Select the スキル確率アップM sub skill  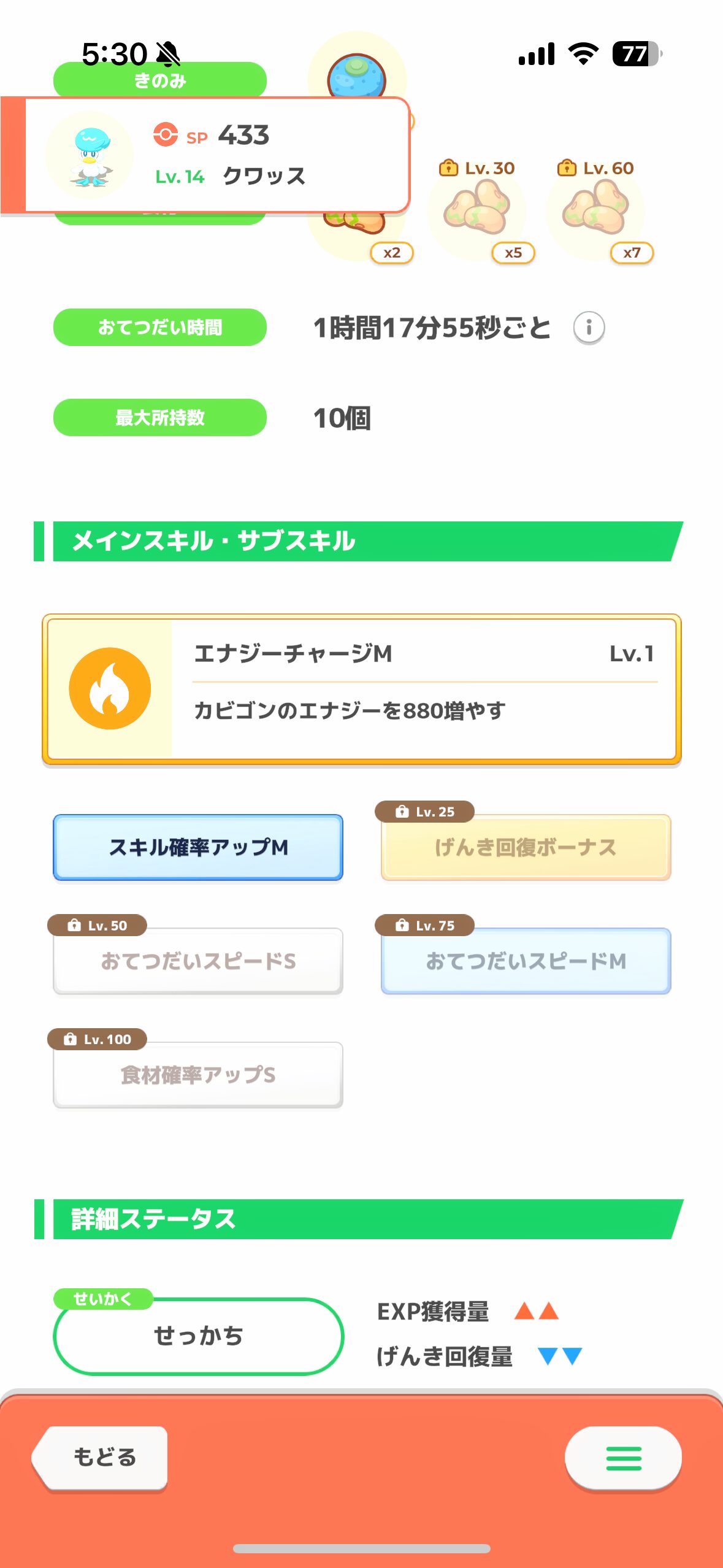pyautogui.click(x=198, y=847)
